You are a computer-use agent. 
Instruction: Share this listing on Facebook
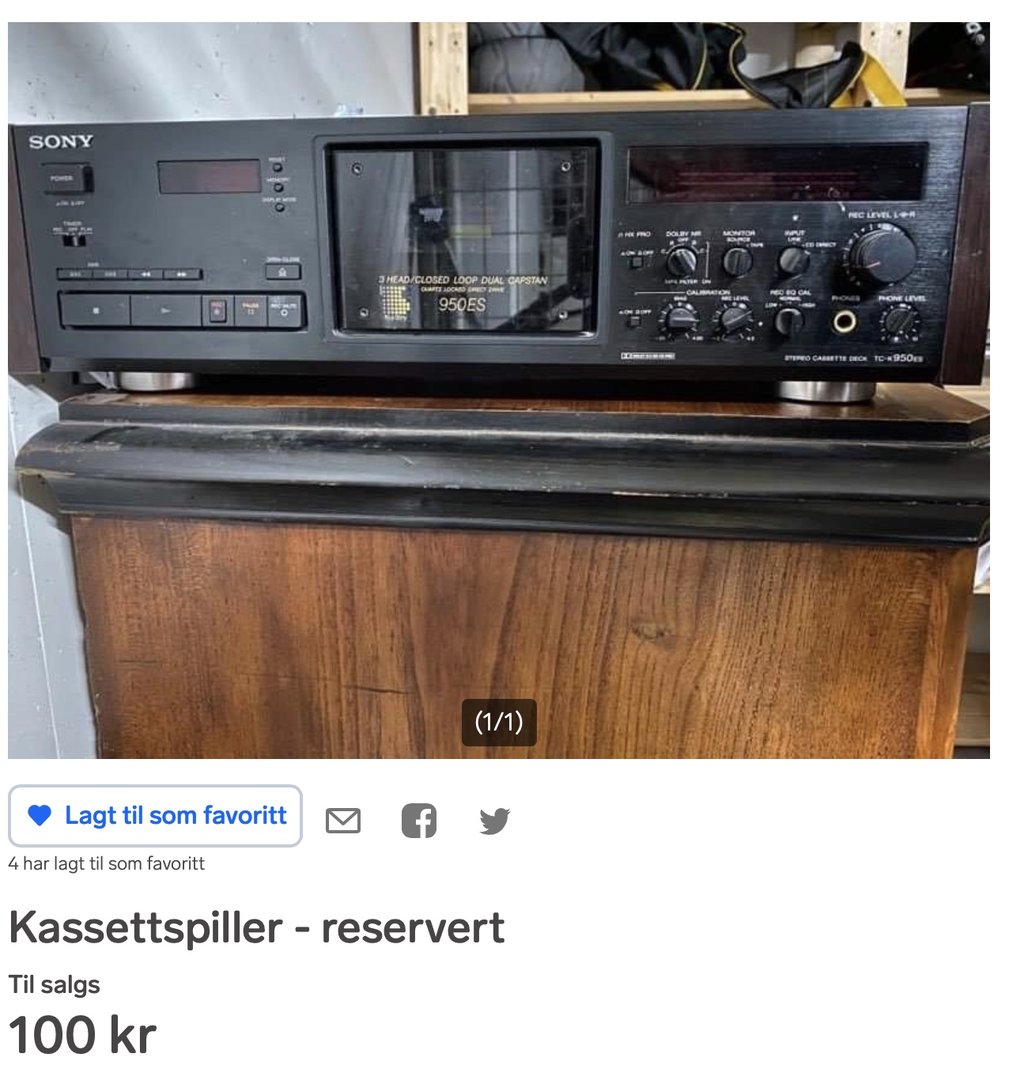coord(419,821)
